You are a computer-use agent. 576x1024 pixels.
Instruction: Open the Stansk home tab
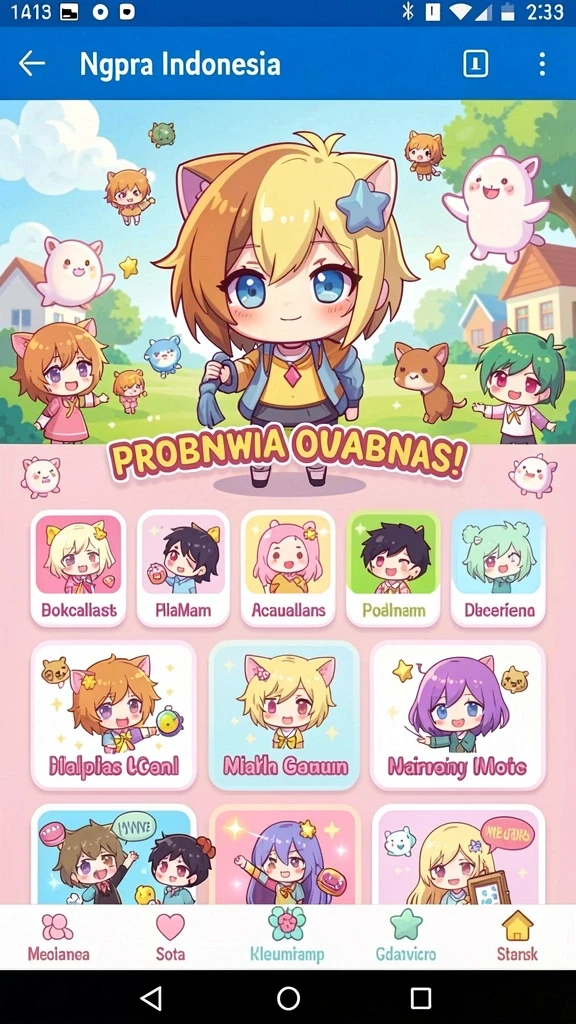517,938
